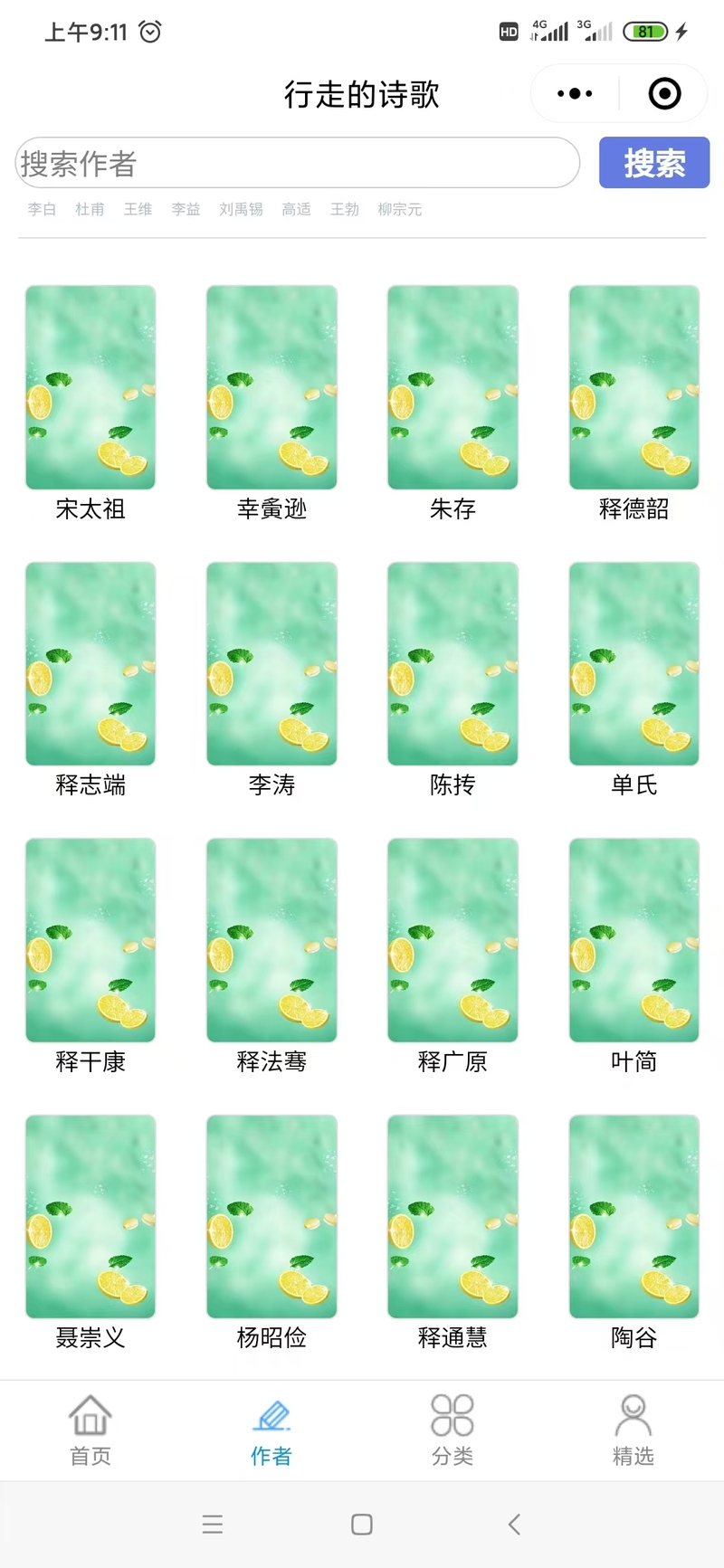The height and width of the screenshot is (1568, 724).
Task: Close the mini program with the circle icon
Action: (x=664, y=93)
